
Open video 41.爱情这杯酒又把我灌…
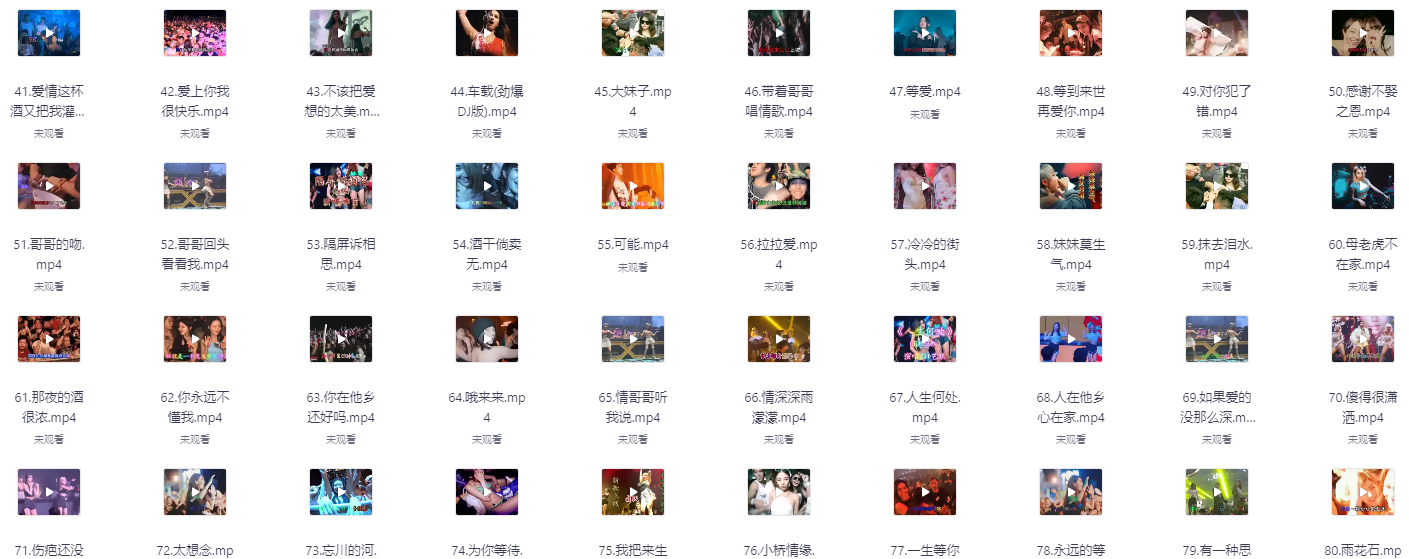point(49,33)
